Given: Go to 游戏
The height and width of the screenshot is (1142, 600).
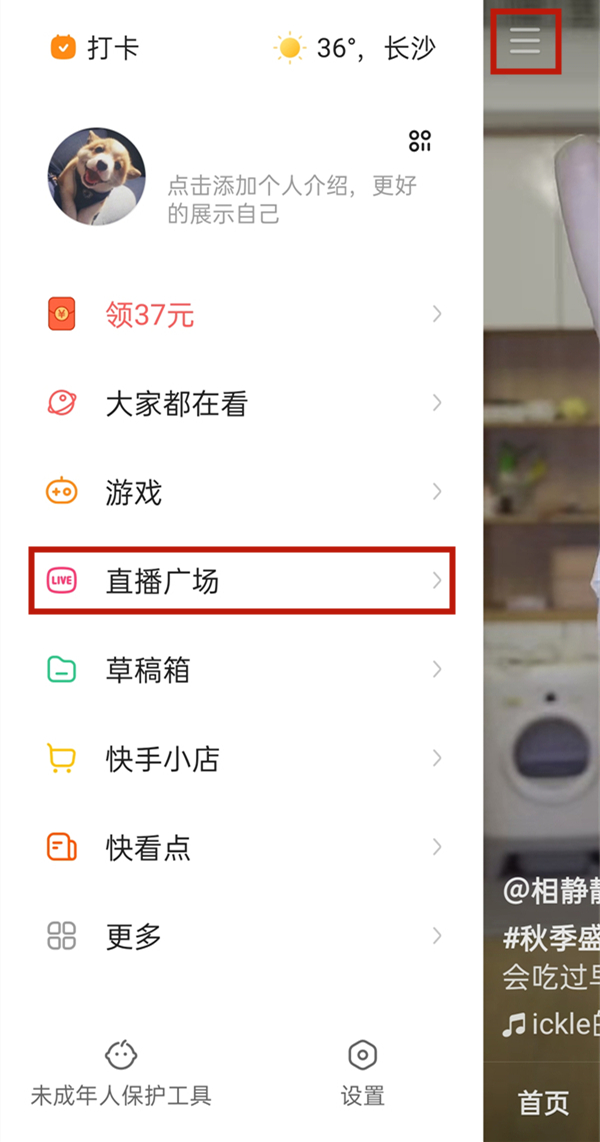Looking at the screenshot, I should [242, 492].
